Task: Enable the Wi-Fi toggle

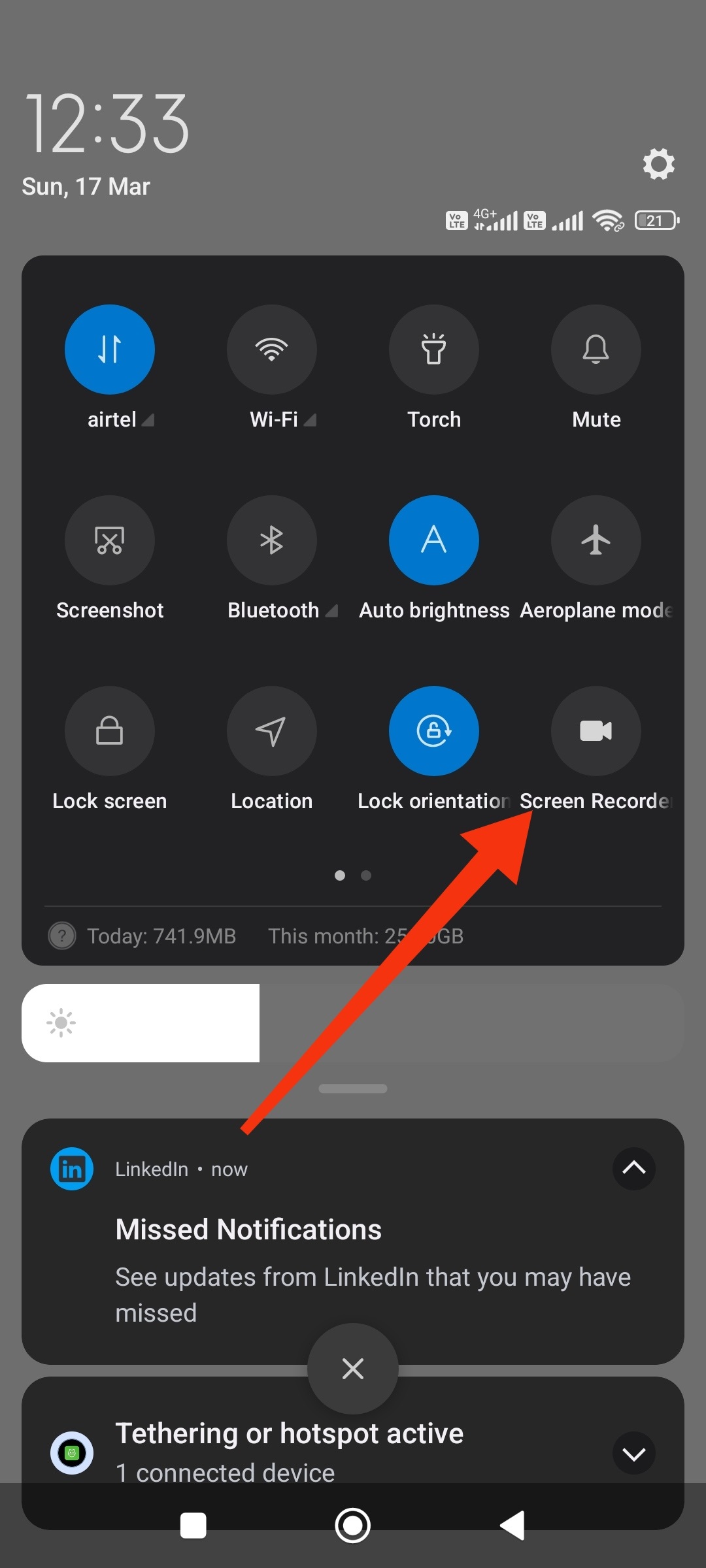Action: point(272,350)
